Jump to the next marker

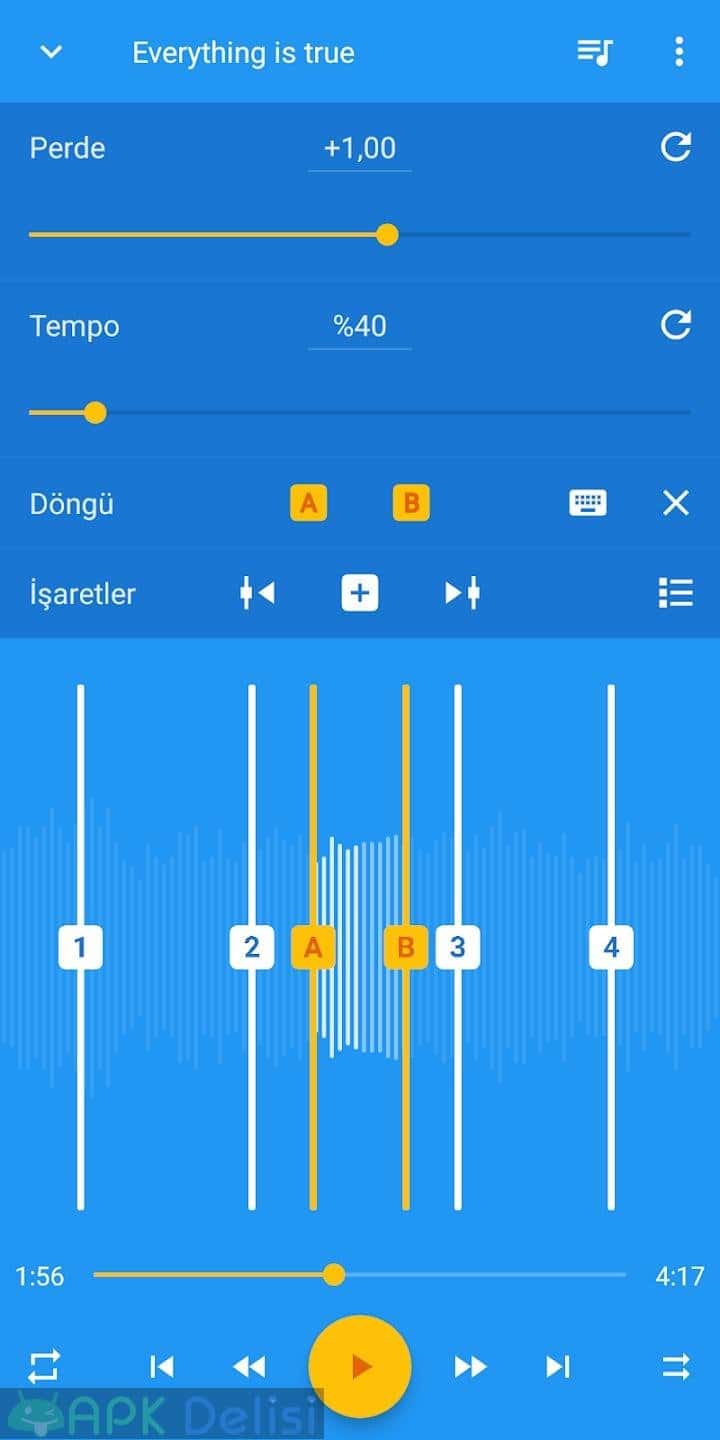[462, 593]
